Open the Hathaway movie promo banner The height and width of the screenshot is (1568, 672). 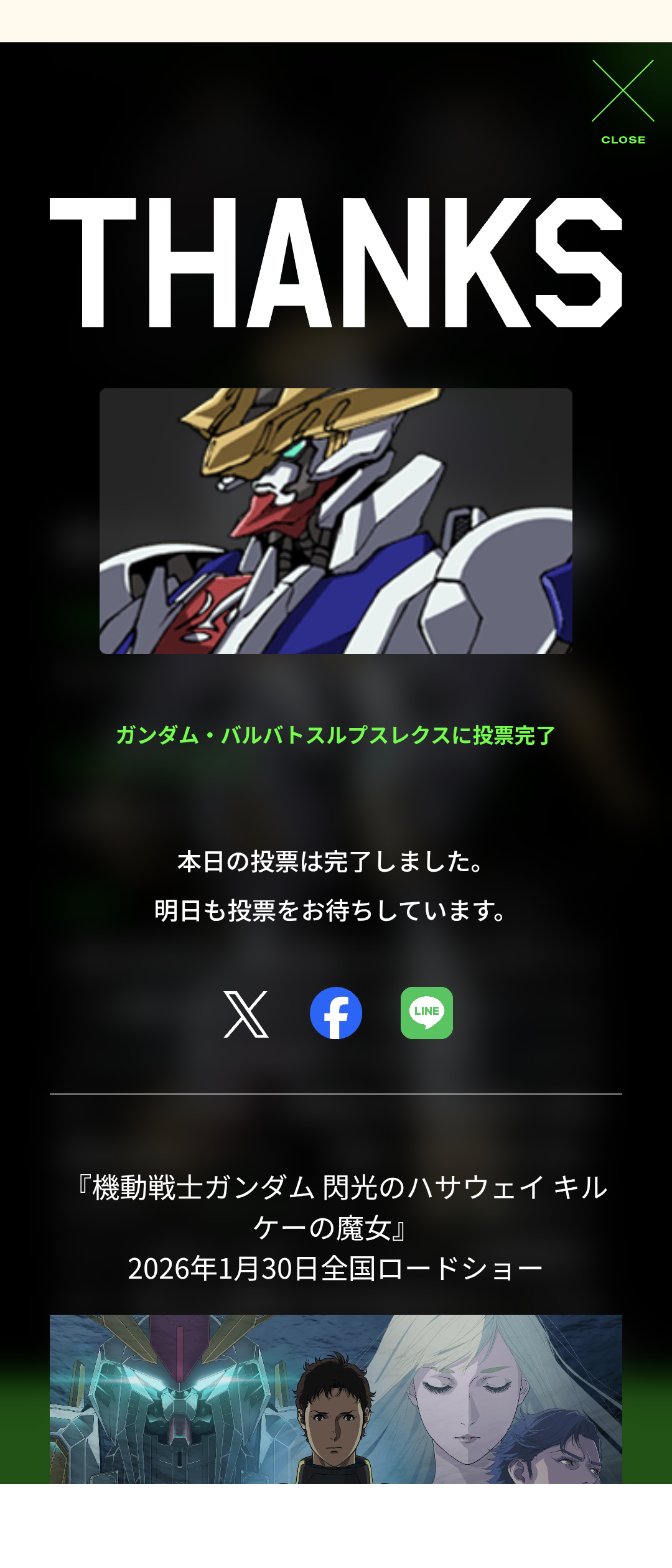(x=336, y=1399)
